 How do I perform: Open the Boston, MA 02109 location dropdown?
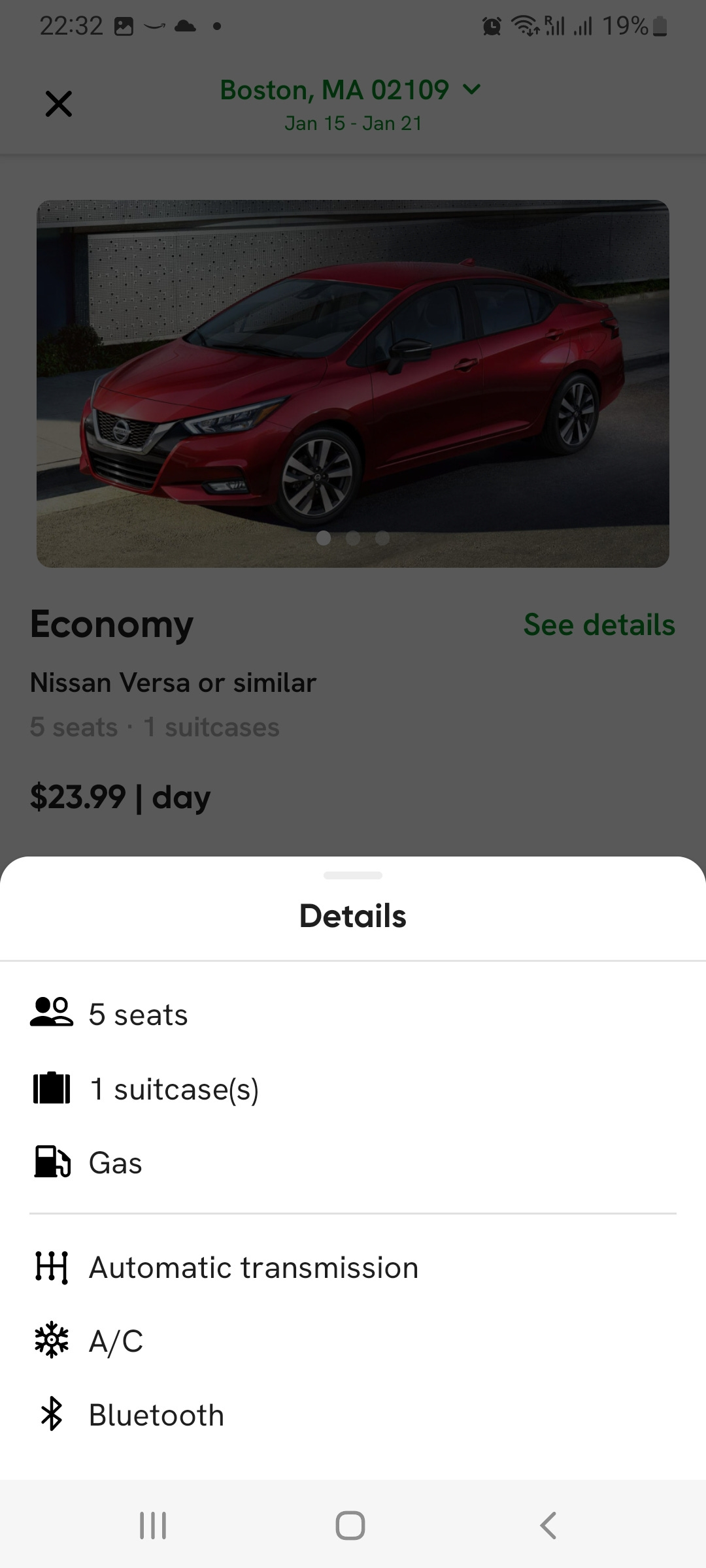coord(350,90)
